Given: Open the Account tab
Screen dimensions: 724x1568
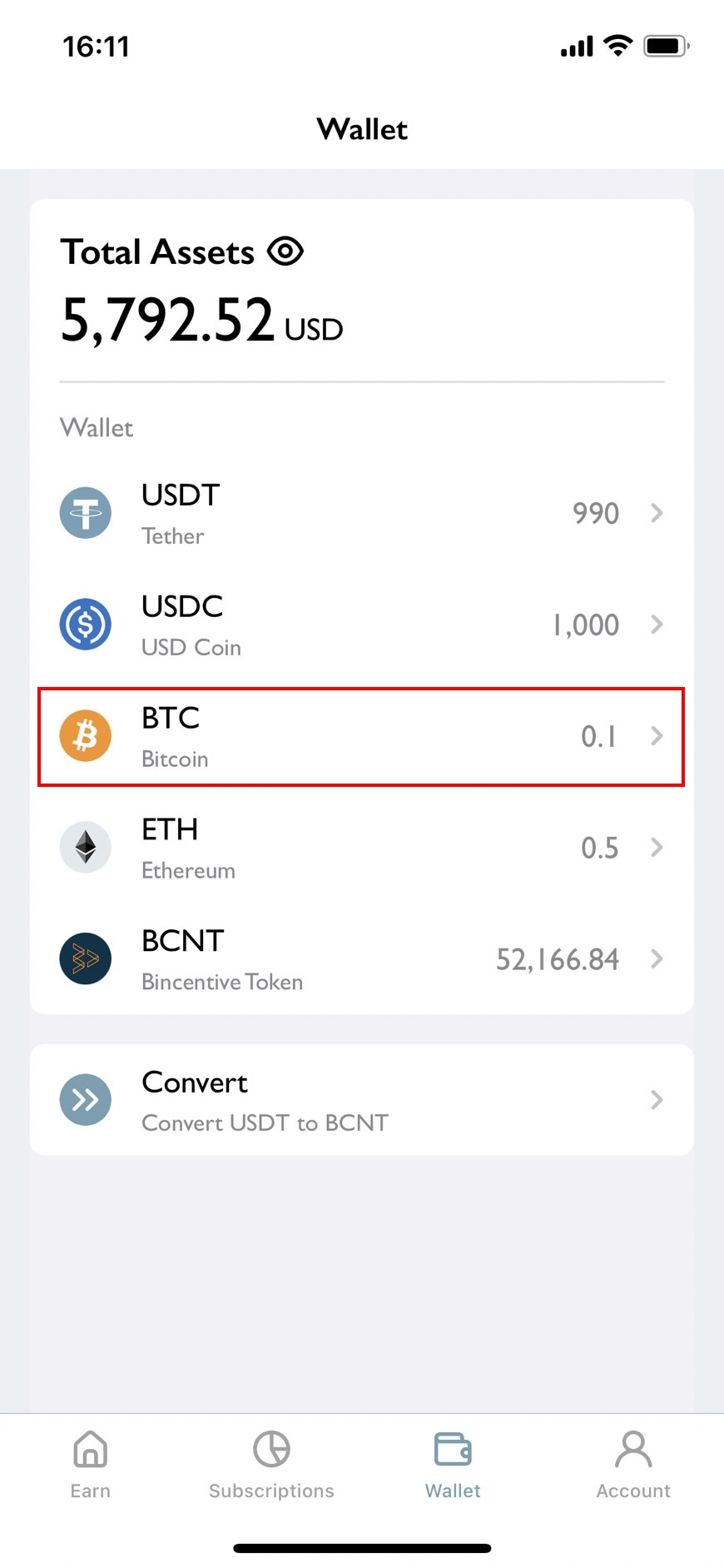Looking at the screenshot, I should (x=633, y=1465).
